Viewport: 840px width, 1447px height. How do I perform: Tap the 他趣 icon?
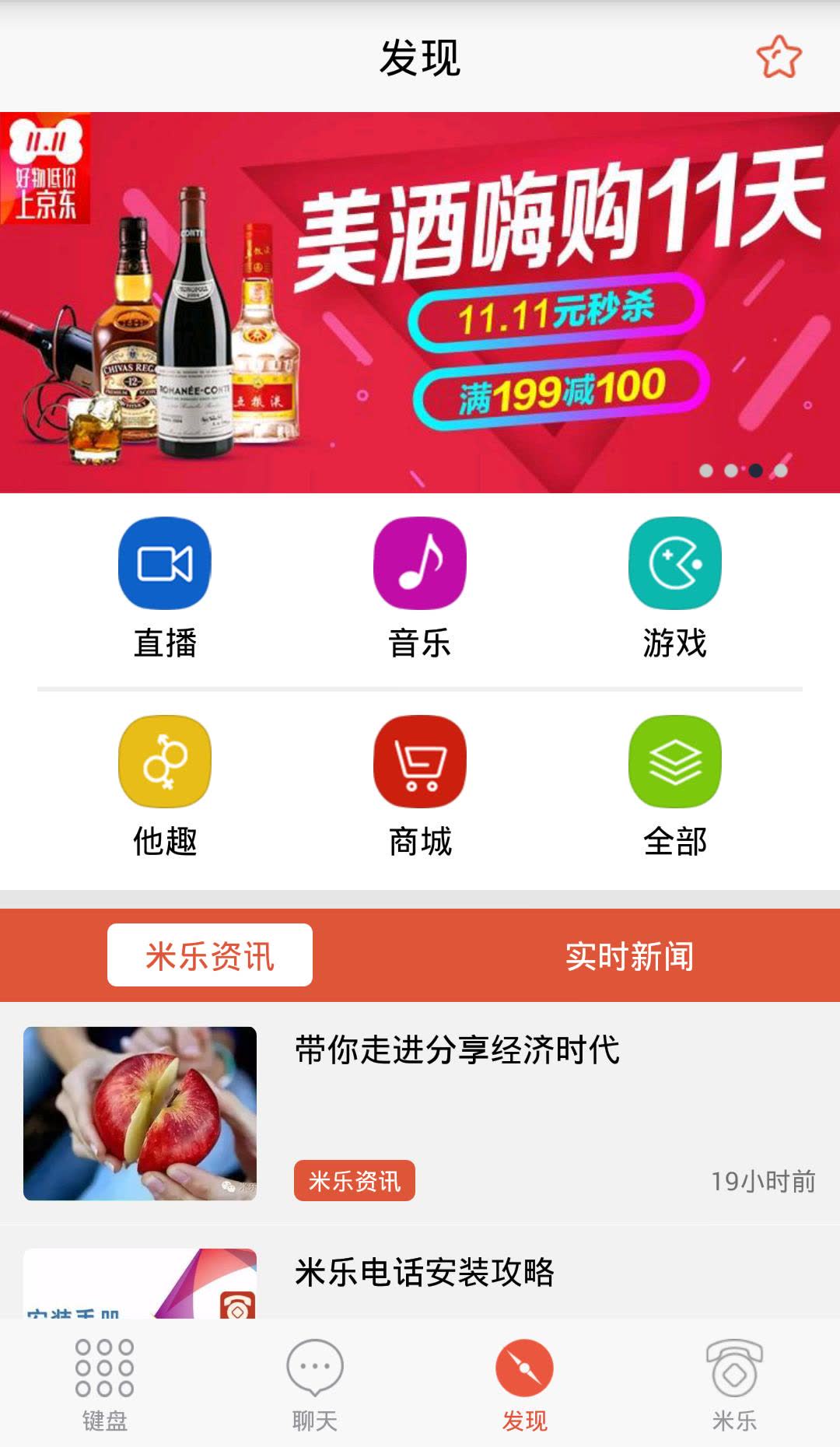tap(165, 762)
